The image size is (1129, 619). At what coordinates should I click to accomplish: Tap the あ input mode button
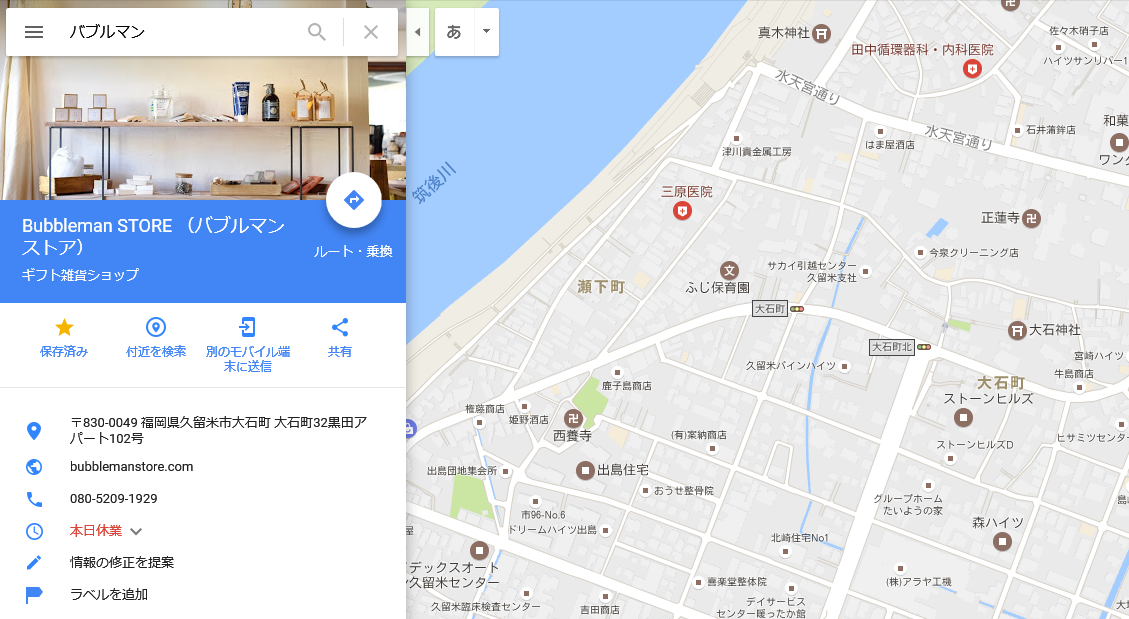coord(454,32)
